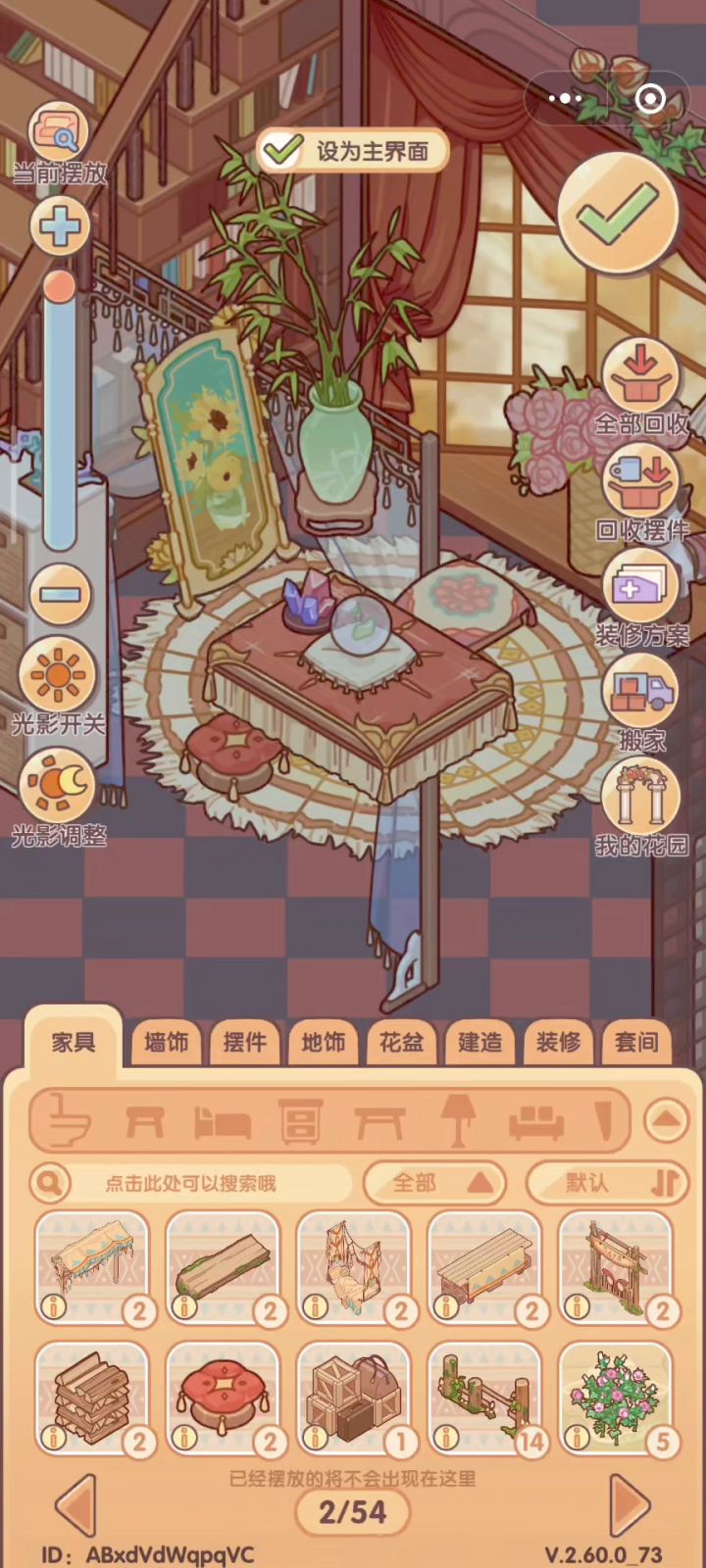Zoom out with the minus button
The image size is (706, 1568).
60,595
